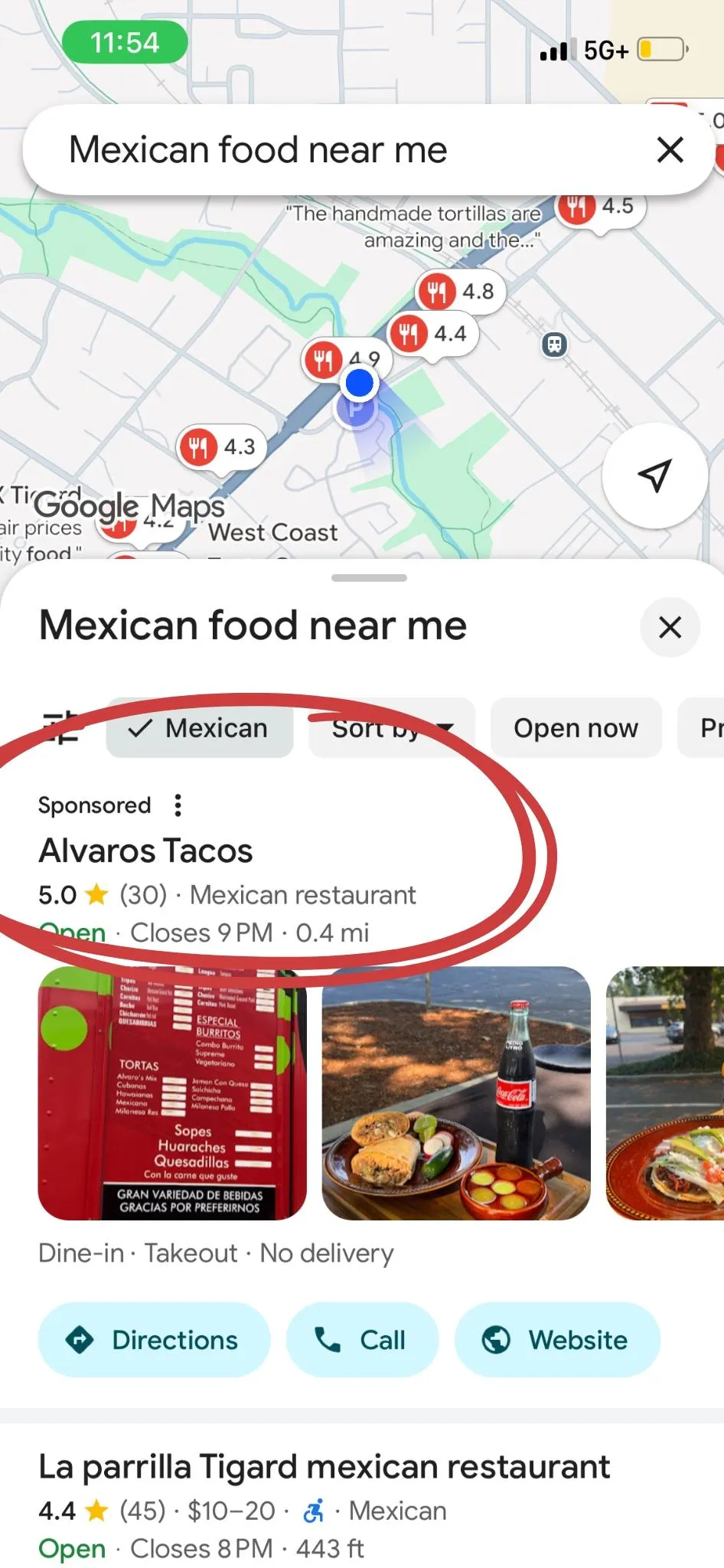This screenshot has width=724, height=1568.
Task: View the burrito and Coca-Cola photo
Action: (456, 1093)
